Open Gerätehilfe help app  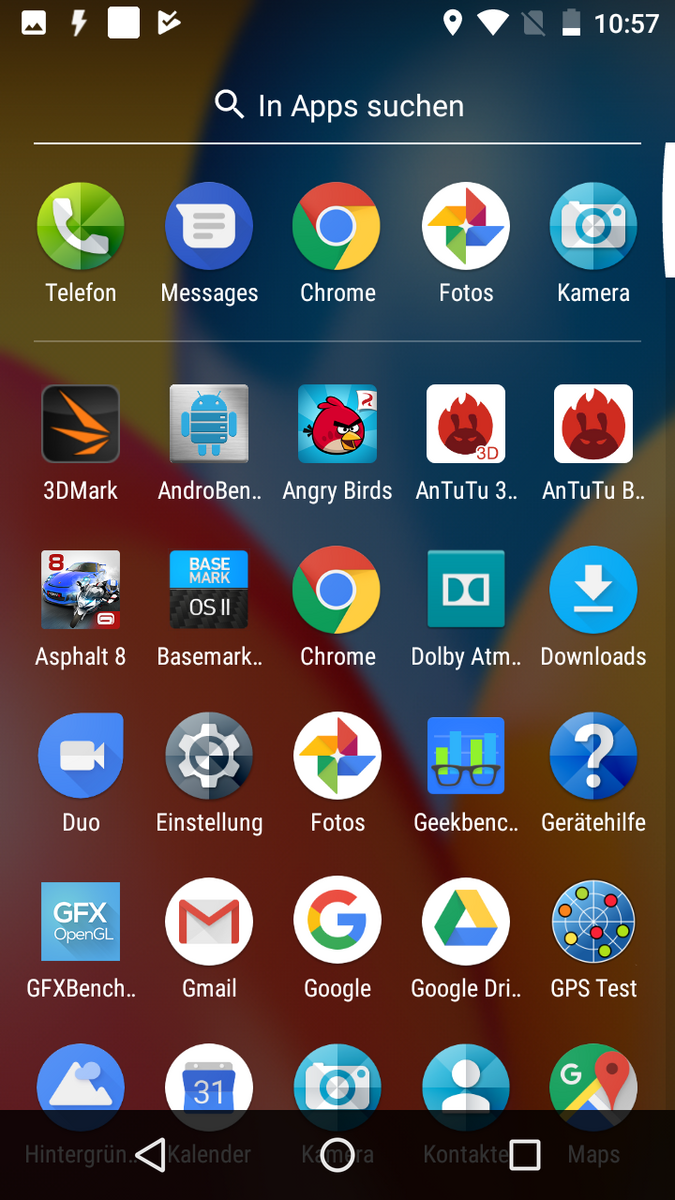593,756
